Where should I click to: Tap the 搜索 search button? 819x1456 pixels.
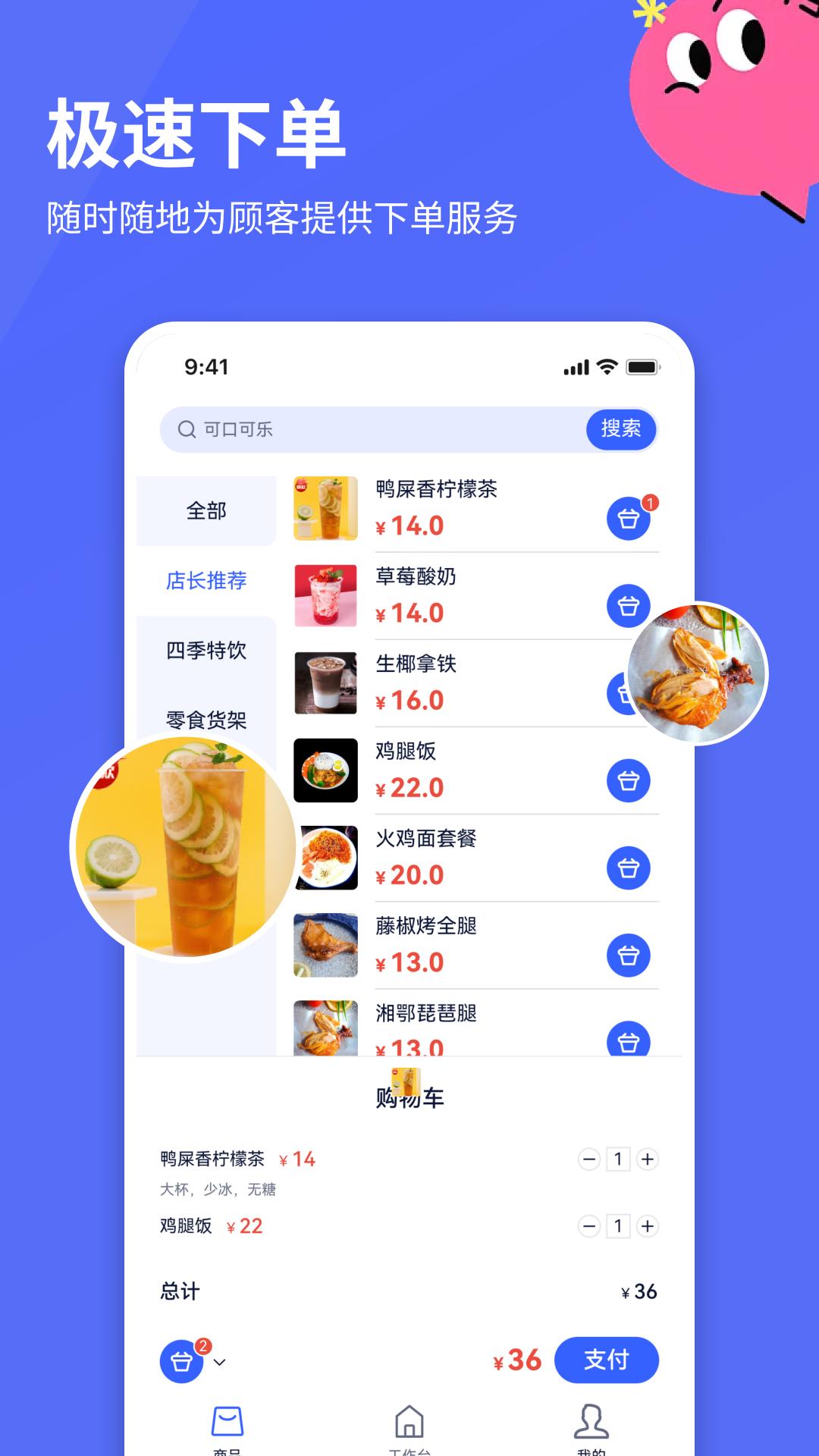(x=621, y=430)
